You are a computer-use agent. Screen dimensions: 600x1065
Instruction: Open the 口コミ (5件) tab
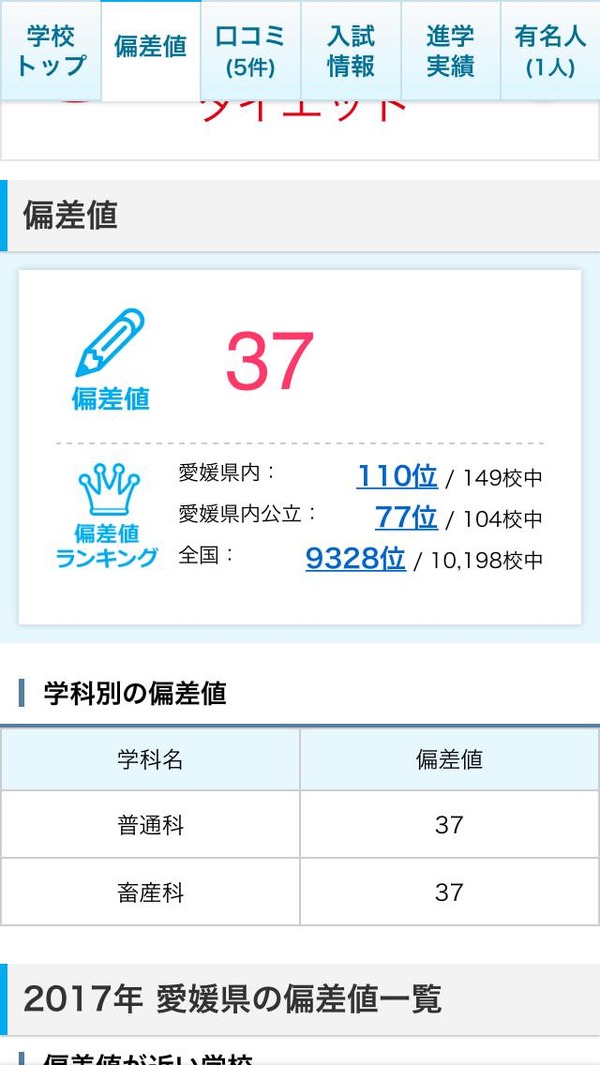(x=250, y=51)
